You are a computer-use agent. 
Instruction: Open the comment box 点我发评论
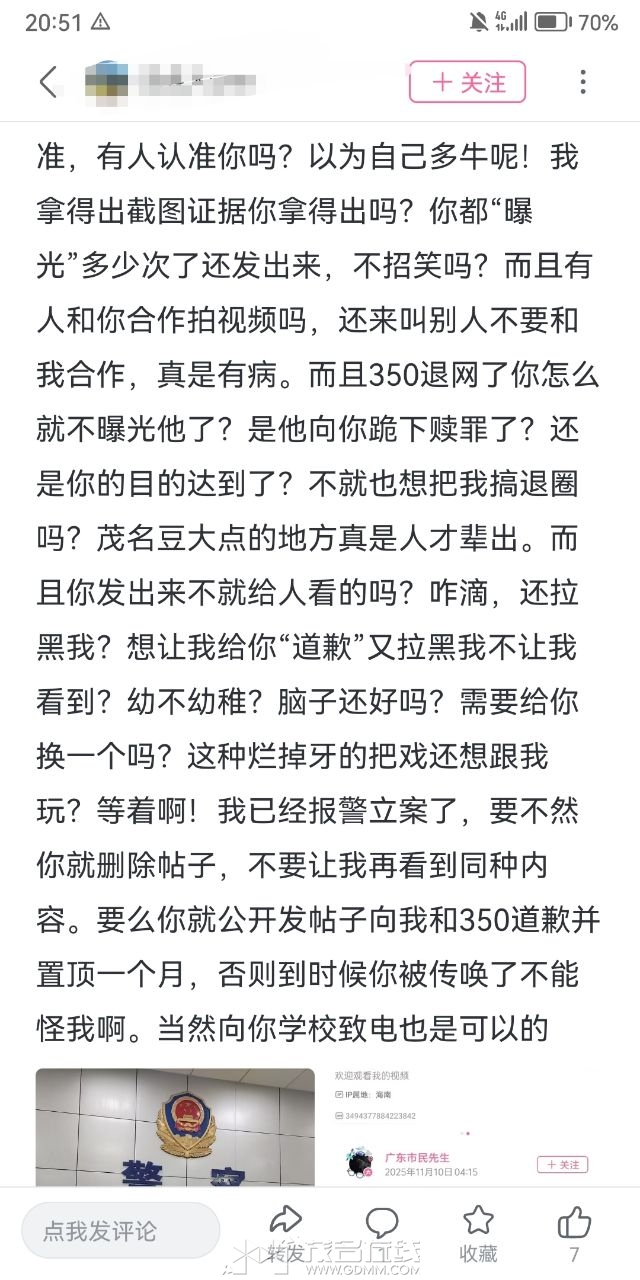[x=120, y=1230]
